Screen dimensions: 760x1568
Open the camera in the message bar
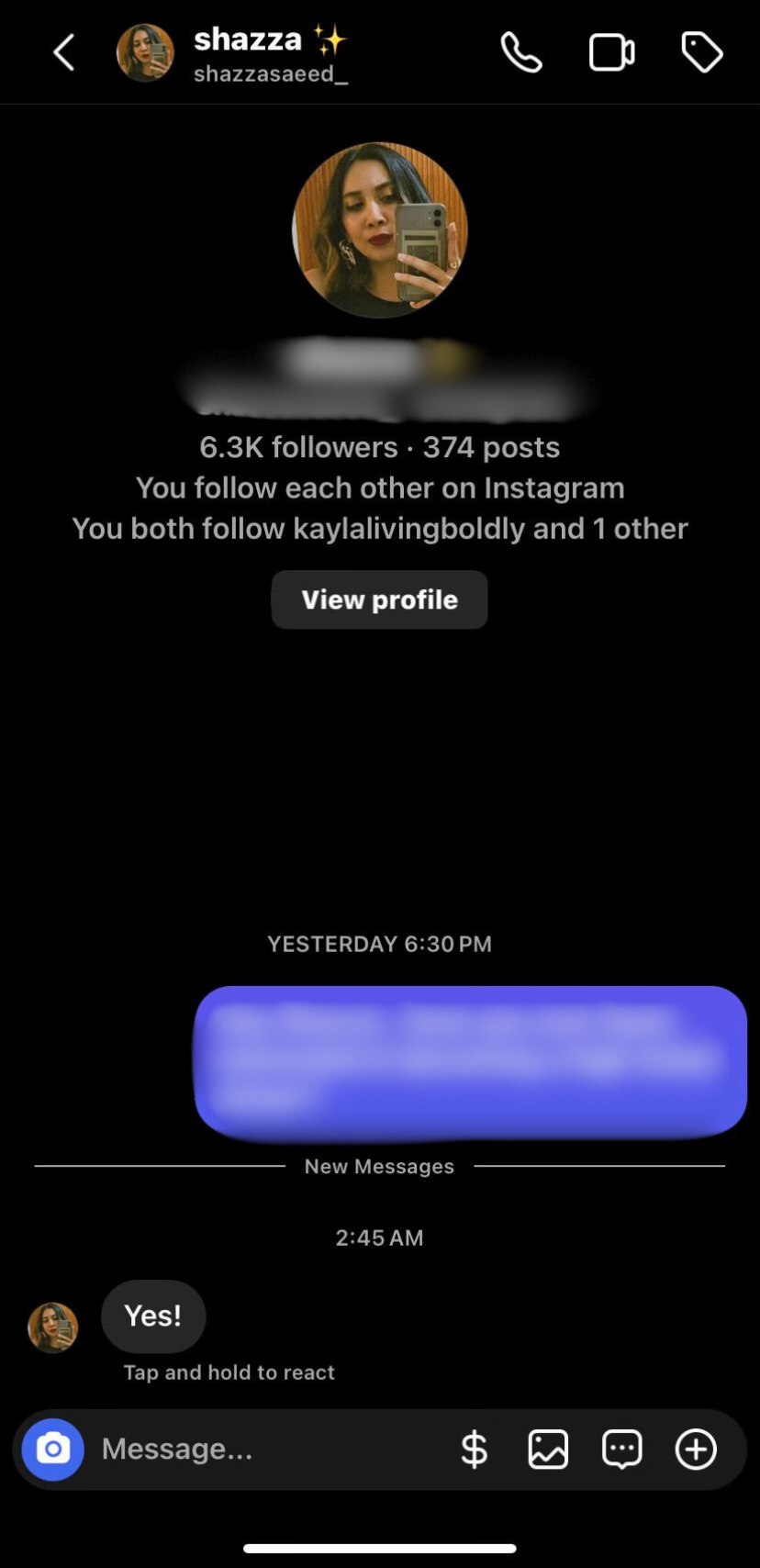[53, 1450]
